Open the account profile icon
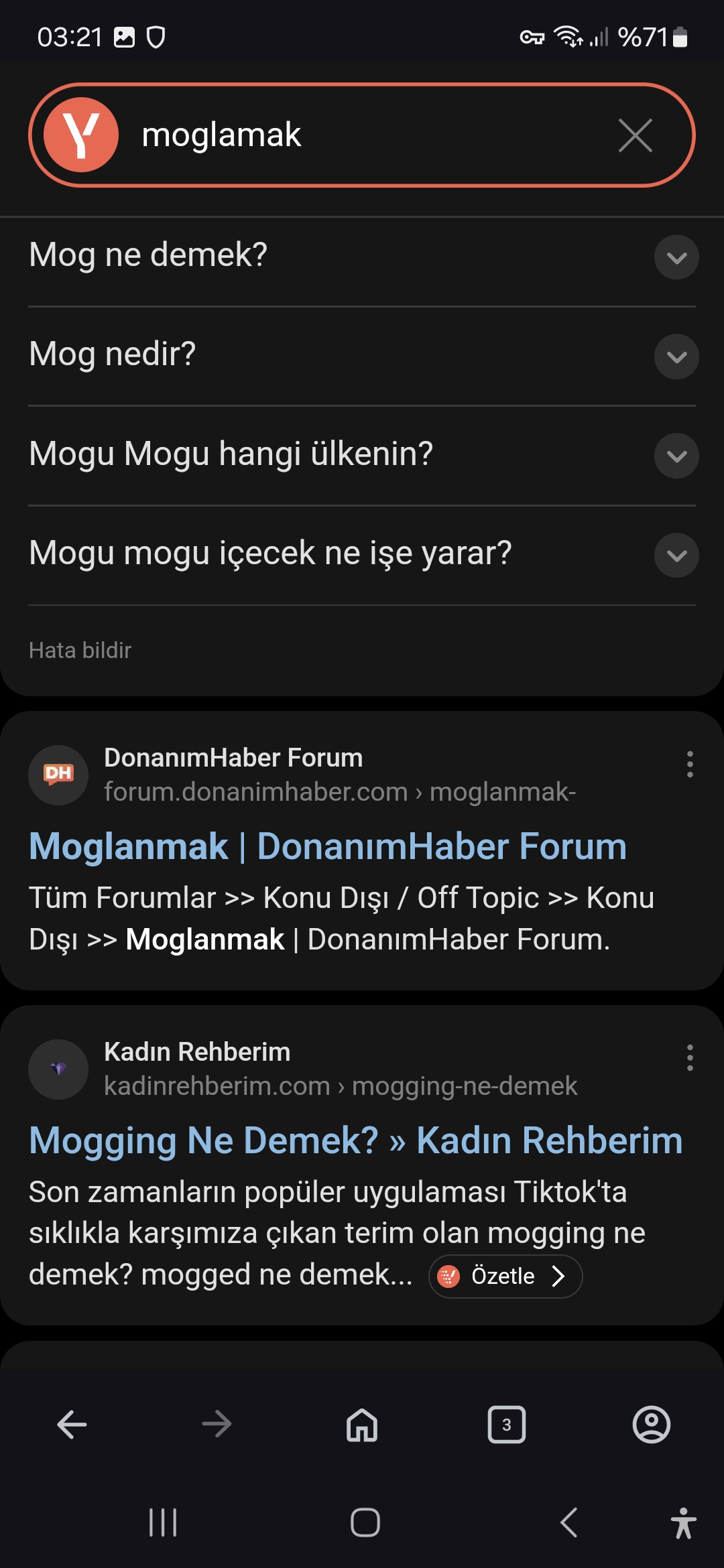This screenshot has height=1568, width=724. [652, 1424]
